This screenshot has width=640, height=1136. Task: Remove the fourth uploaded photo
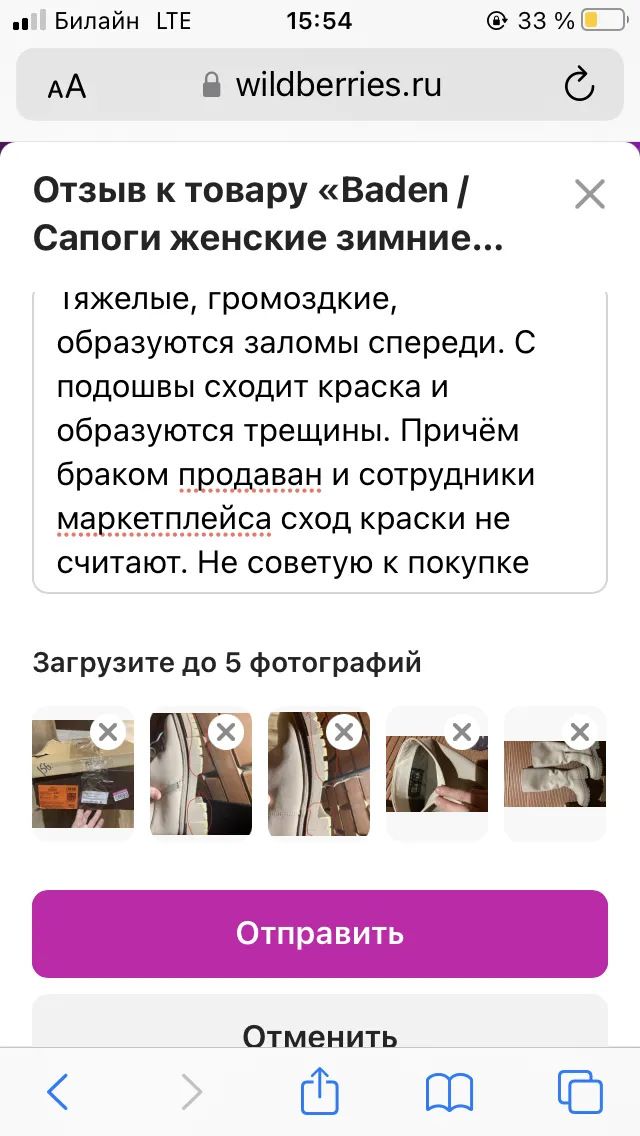[462, 732]
